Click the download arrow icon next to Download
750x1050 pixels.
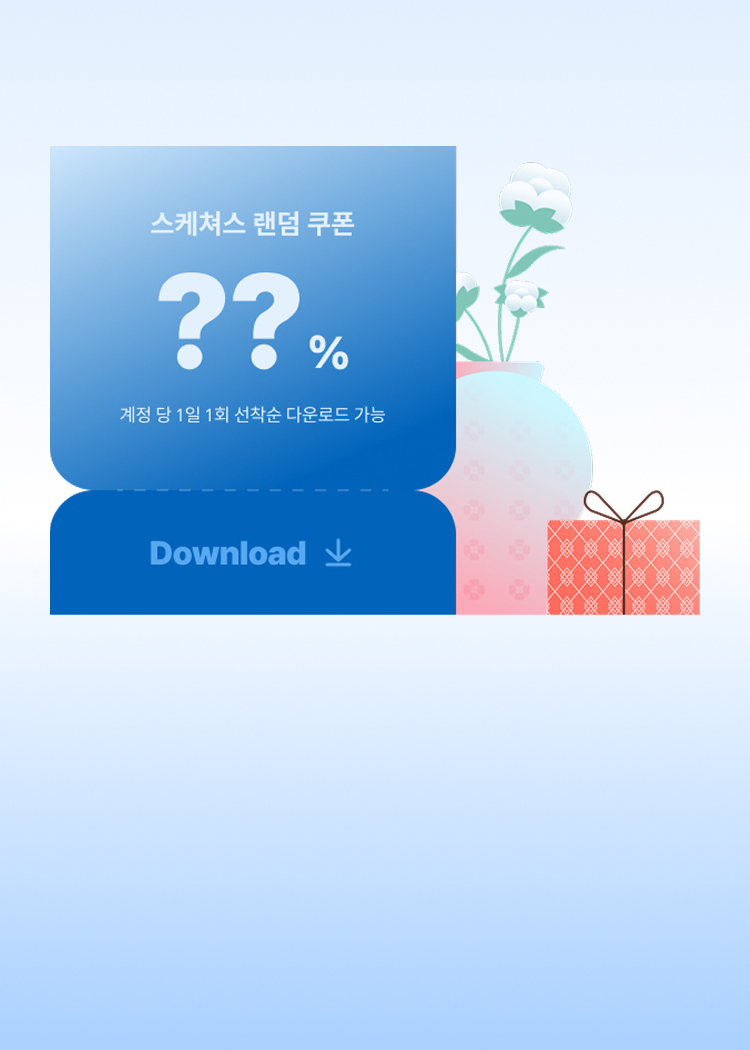[338, 553]
